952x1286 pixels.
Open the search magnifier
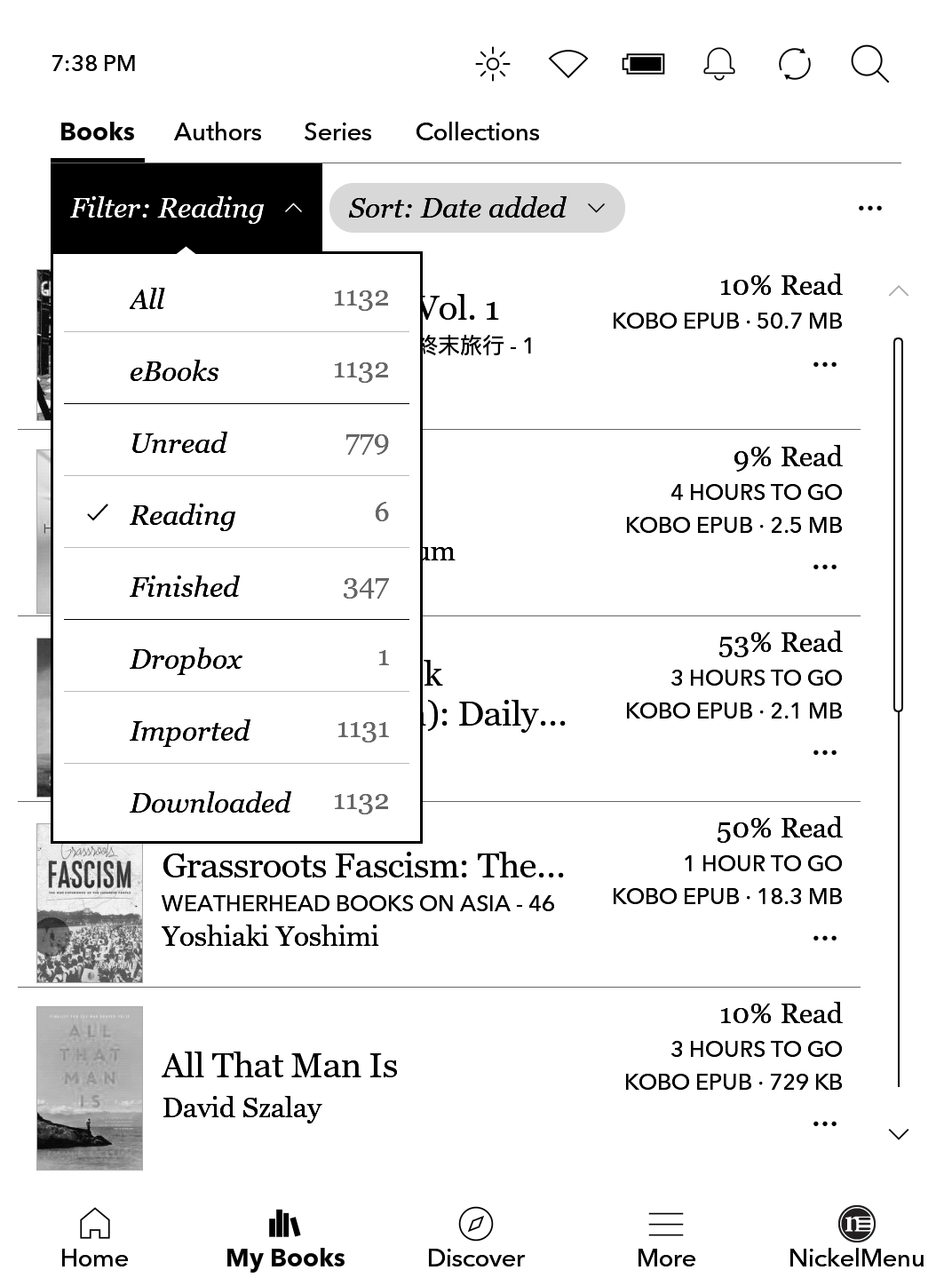pos(869,64)
